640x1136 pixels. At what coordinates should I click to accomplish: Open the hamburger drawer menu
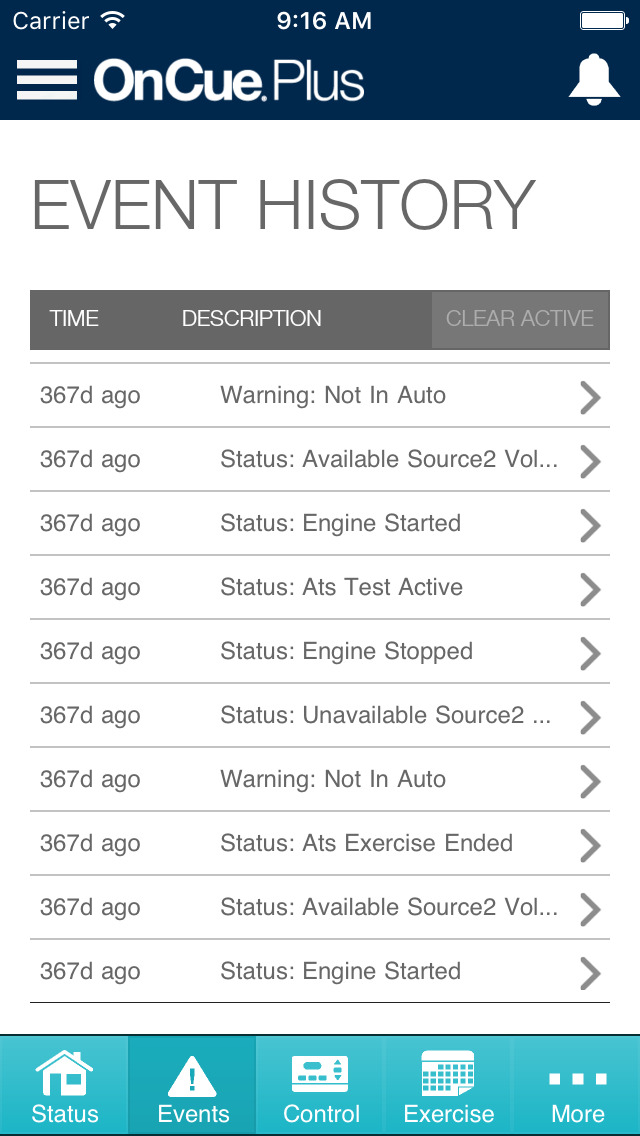(x=47, y=80)
